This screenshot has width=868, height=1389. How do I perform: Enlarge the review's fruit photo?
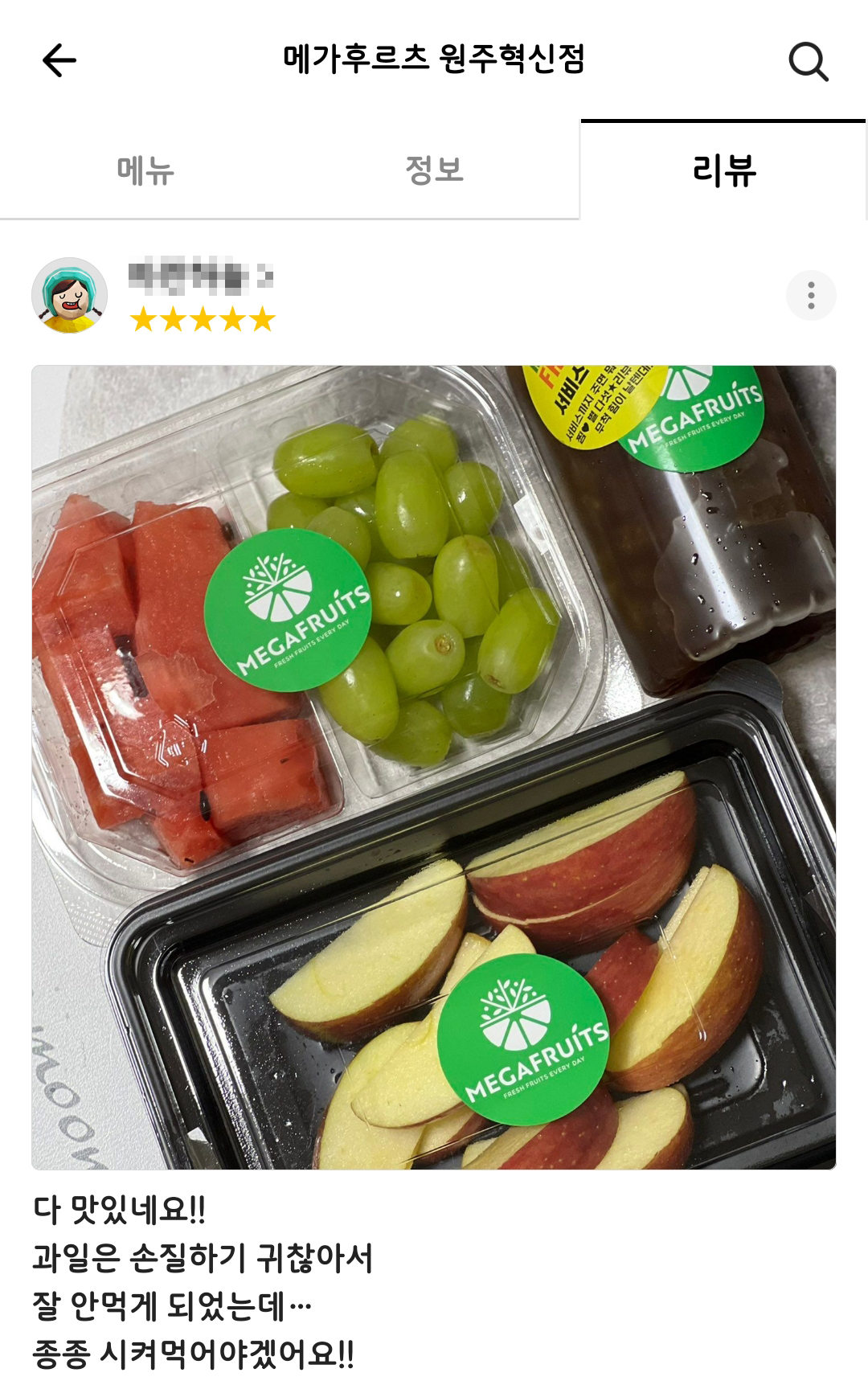tap(434, 768)
